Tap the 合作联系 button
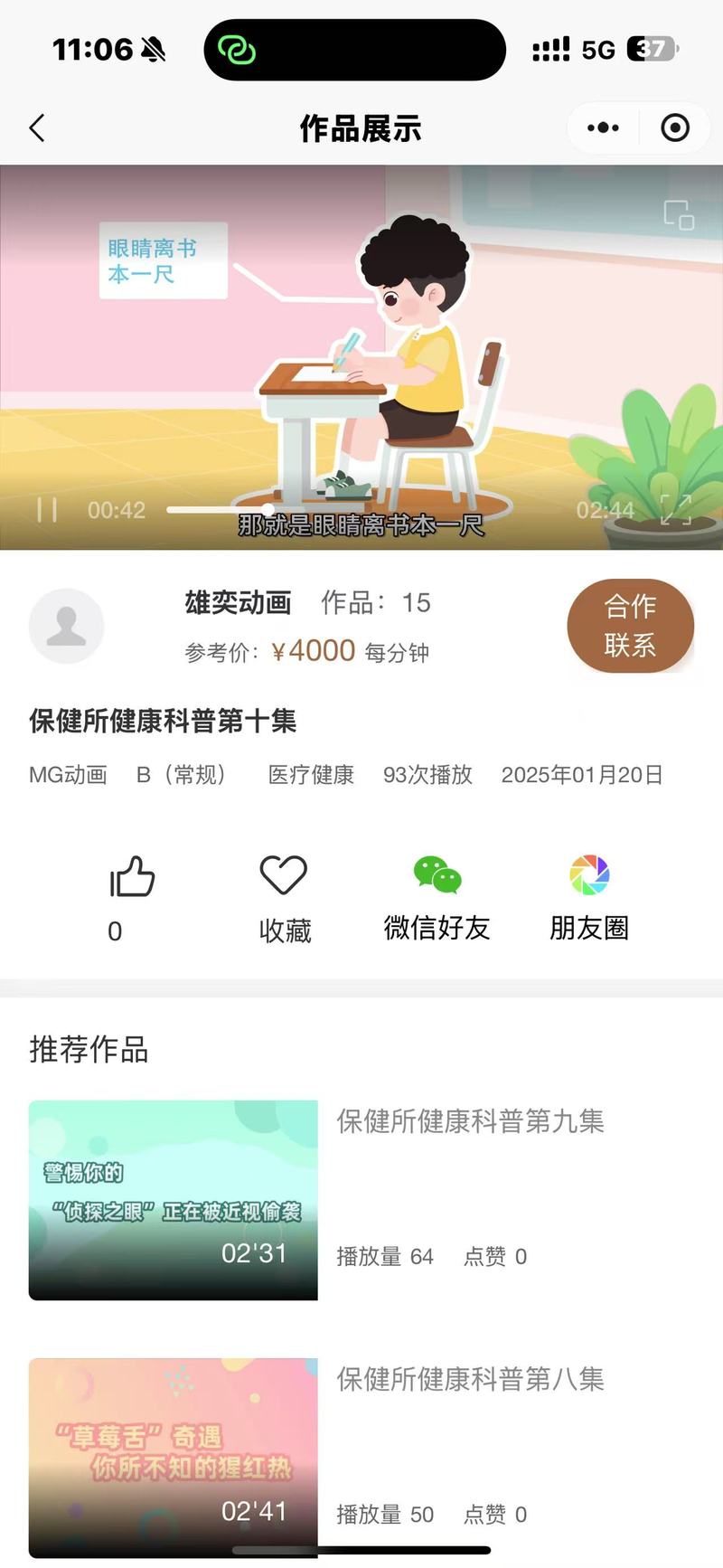This screenshot has width=723, height=1568. coord(631,626)
